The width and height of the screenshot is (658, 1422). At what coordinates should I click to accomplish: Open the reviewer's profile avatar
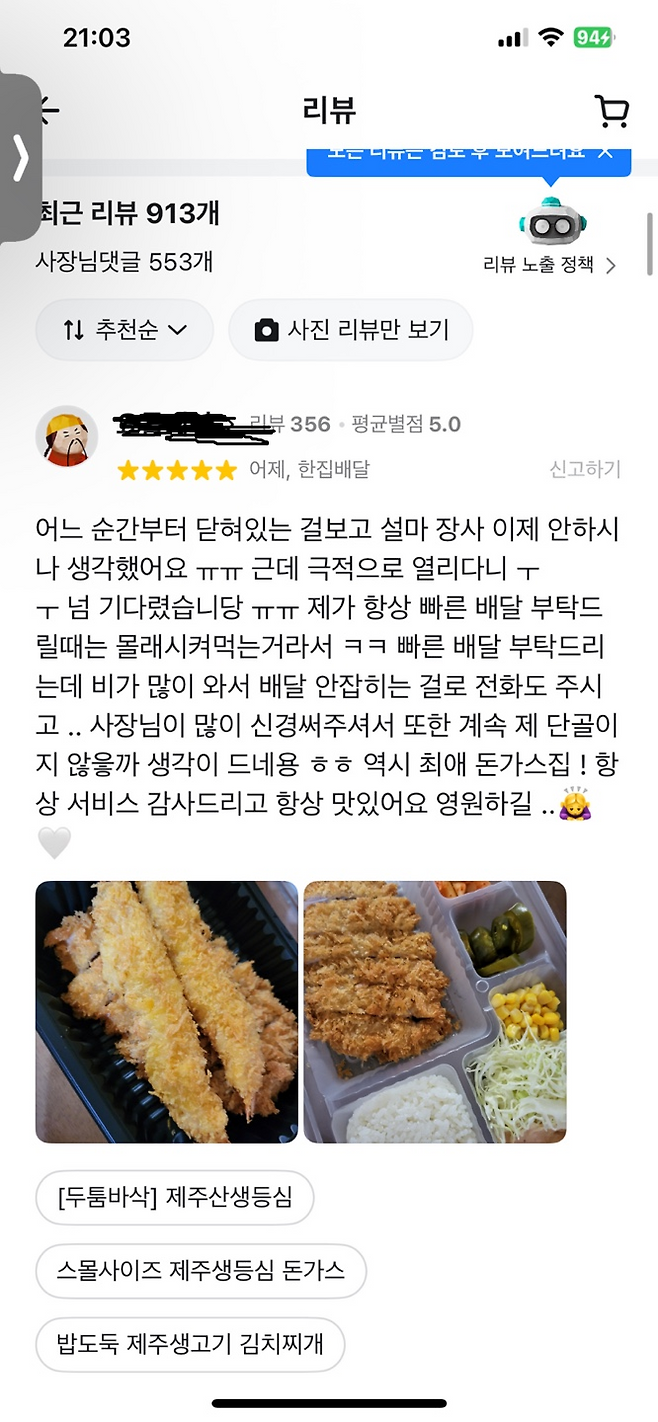coord(67,436)
